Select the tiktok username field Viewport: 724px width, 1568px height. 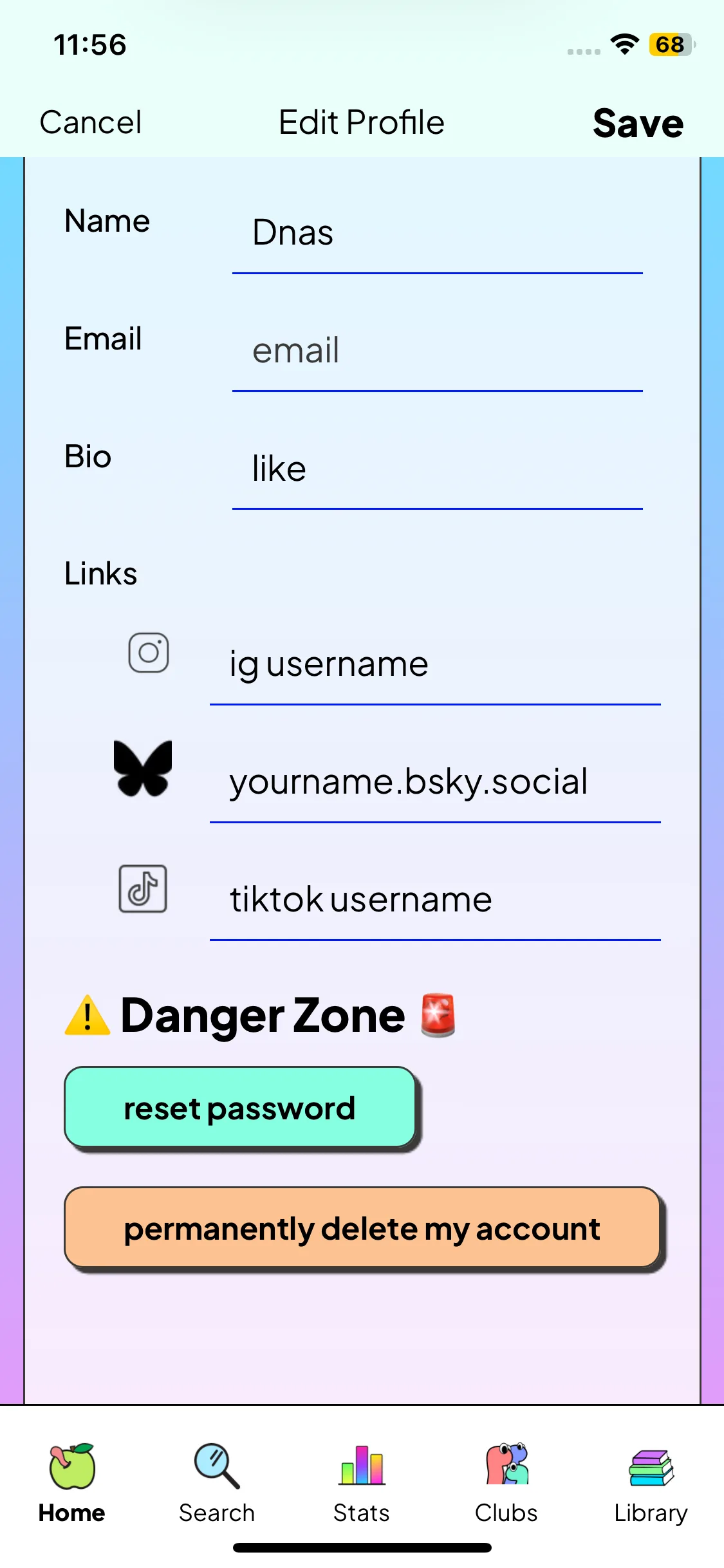pos(435,900)
